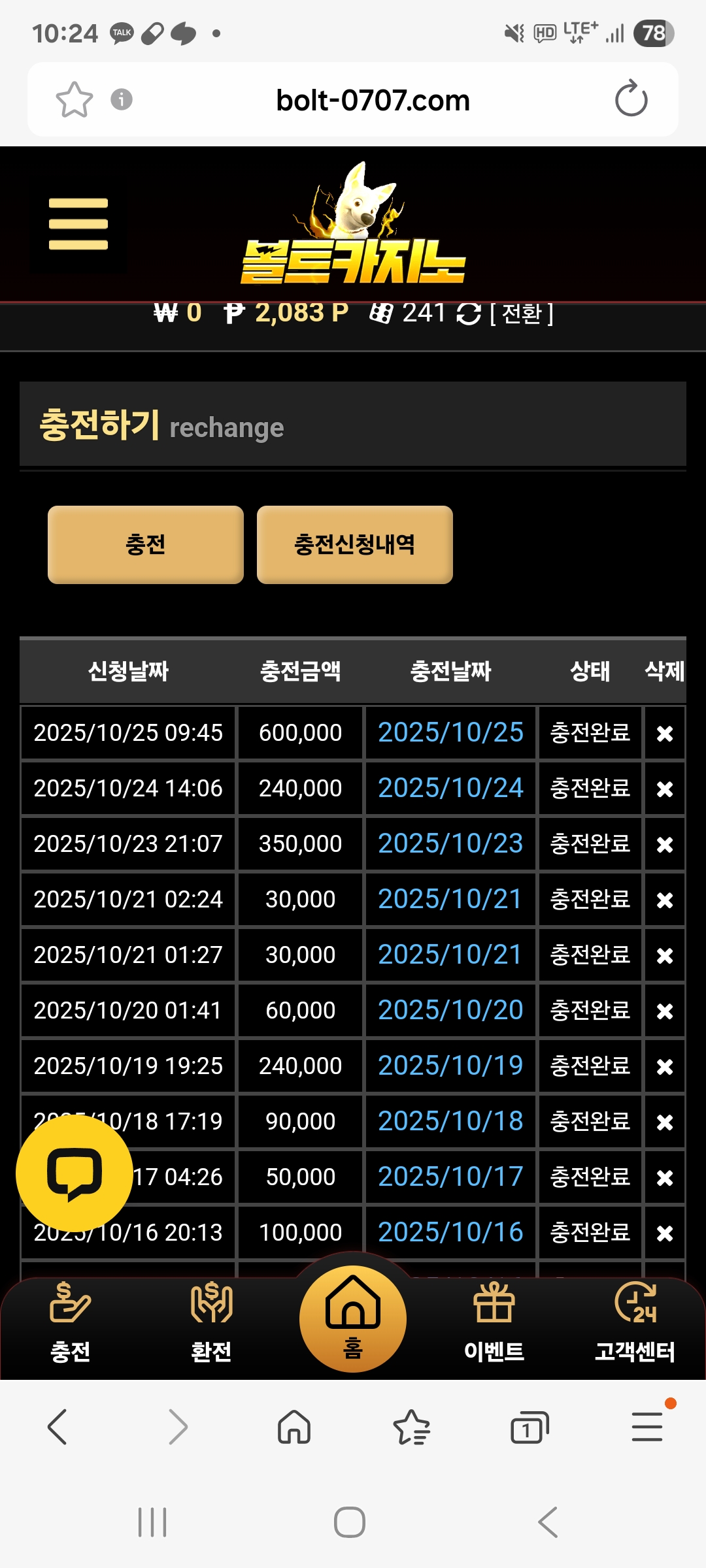706x1568 pixels.
Task: Open the browser tabs switcher
Action: 528,1428
